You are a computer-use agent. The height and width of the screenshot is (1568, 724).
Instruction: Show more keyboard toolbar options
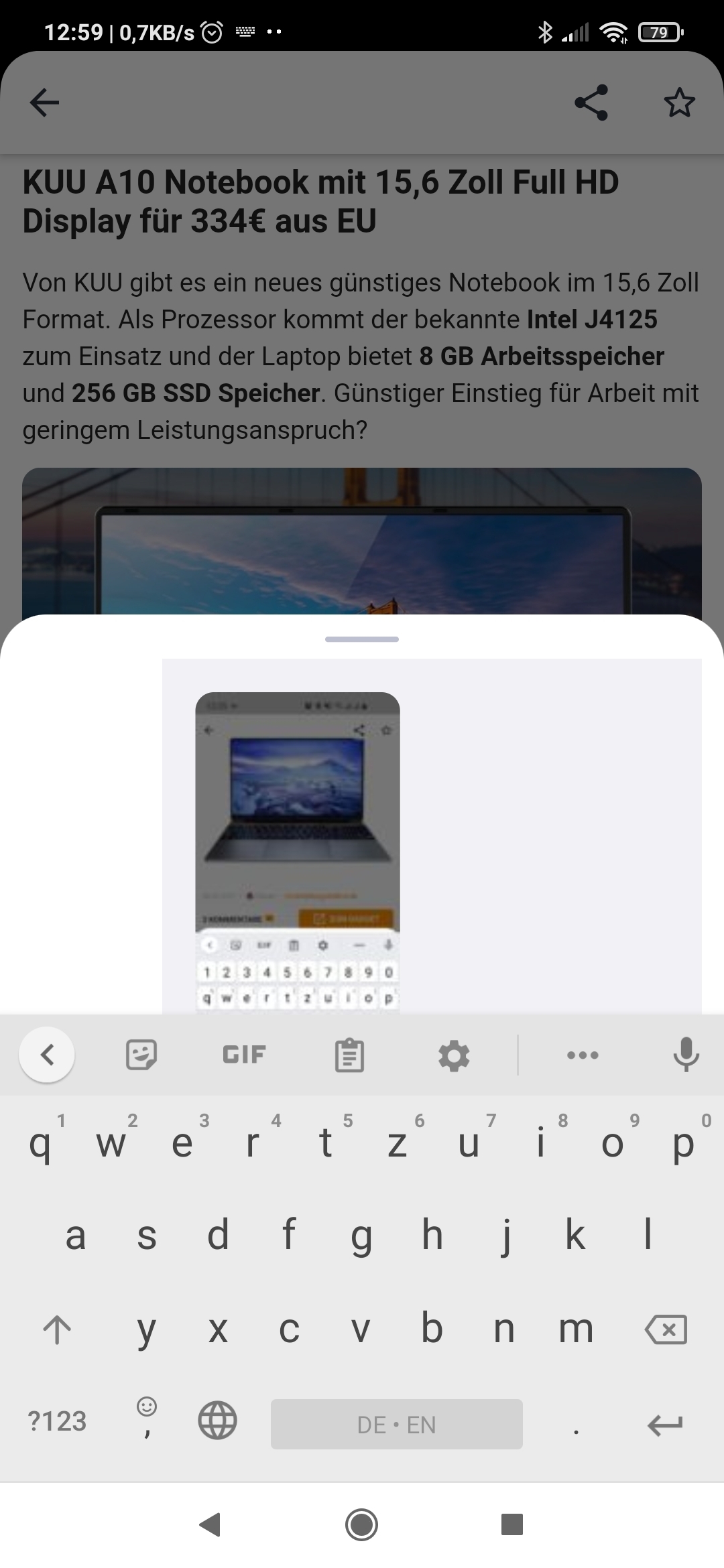pos(583,1055)
